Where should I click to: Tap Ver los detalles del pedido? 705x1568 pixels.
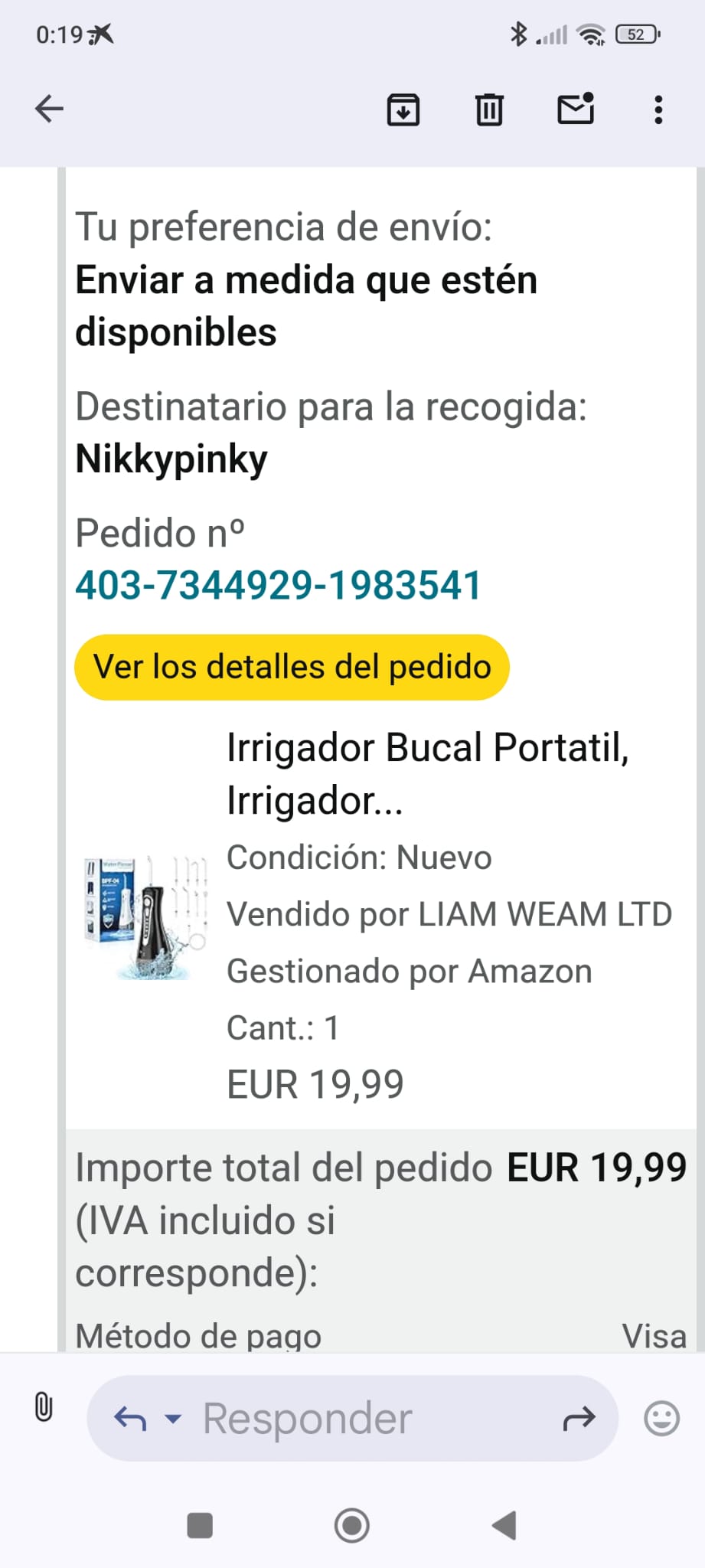pyautogui.click(x=292, y=667)
